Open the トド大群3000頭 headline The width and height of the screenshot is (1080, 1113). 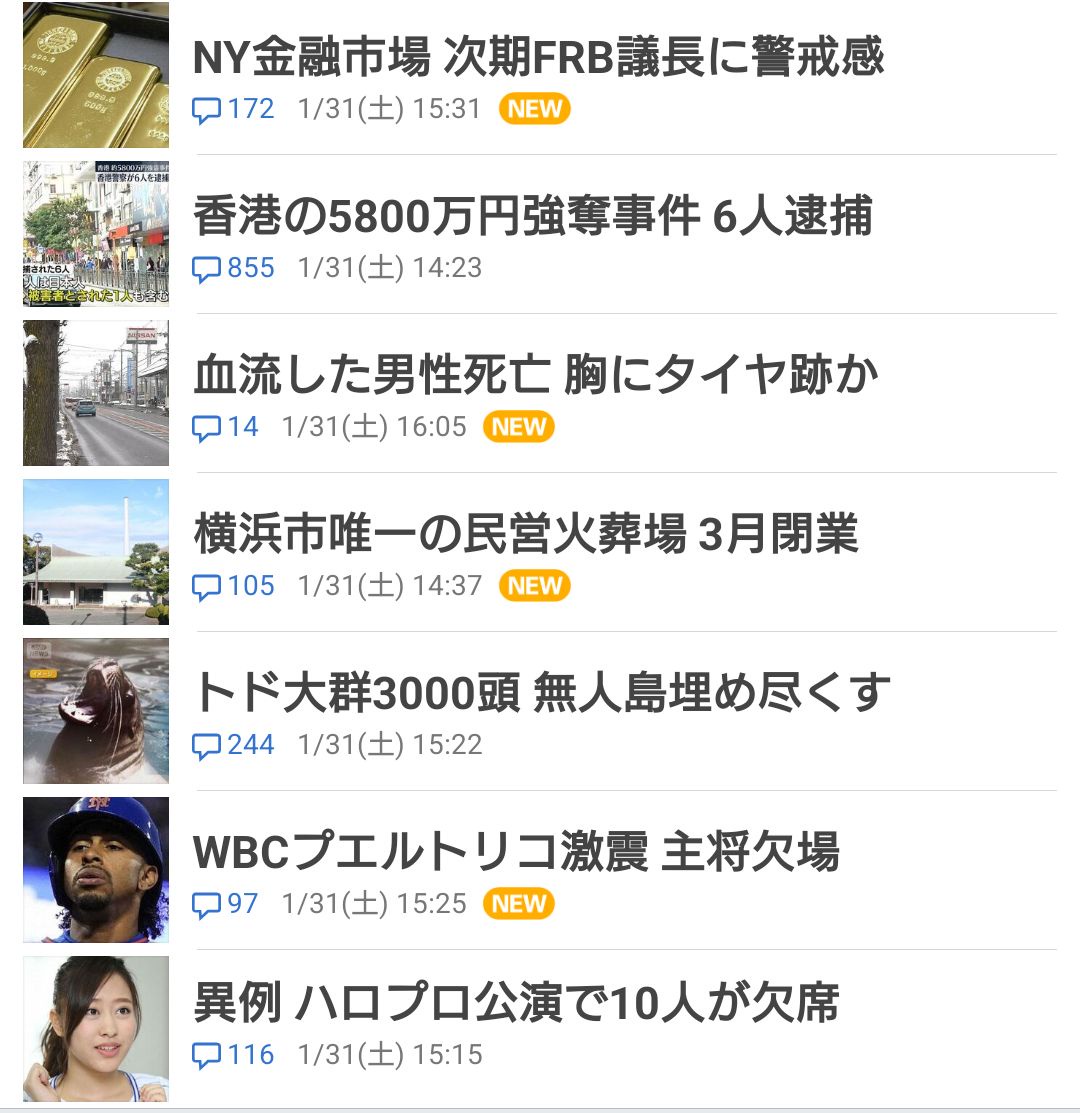coord(541,693)
